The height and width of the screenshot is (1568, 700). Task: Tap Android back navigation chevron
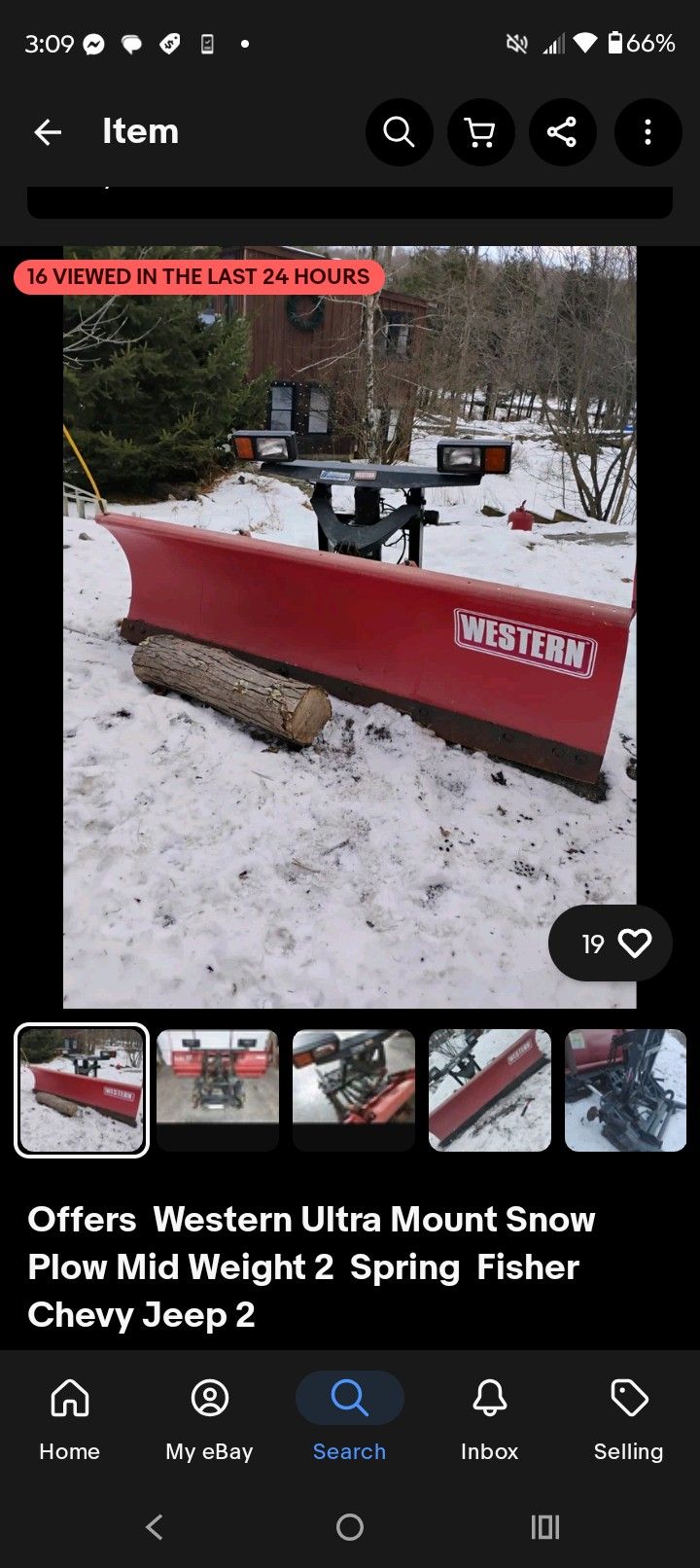pyautogui.click(x=156, y=1527)
